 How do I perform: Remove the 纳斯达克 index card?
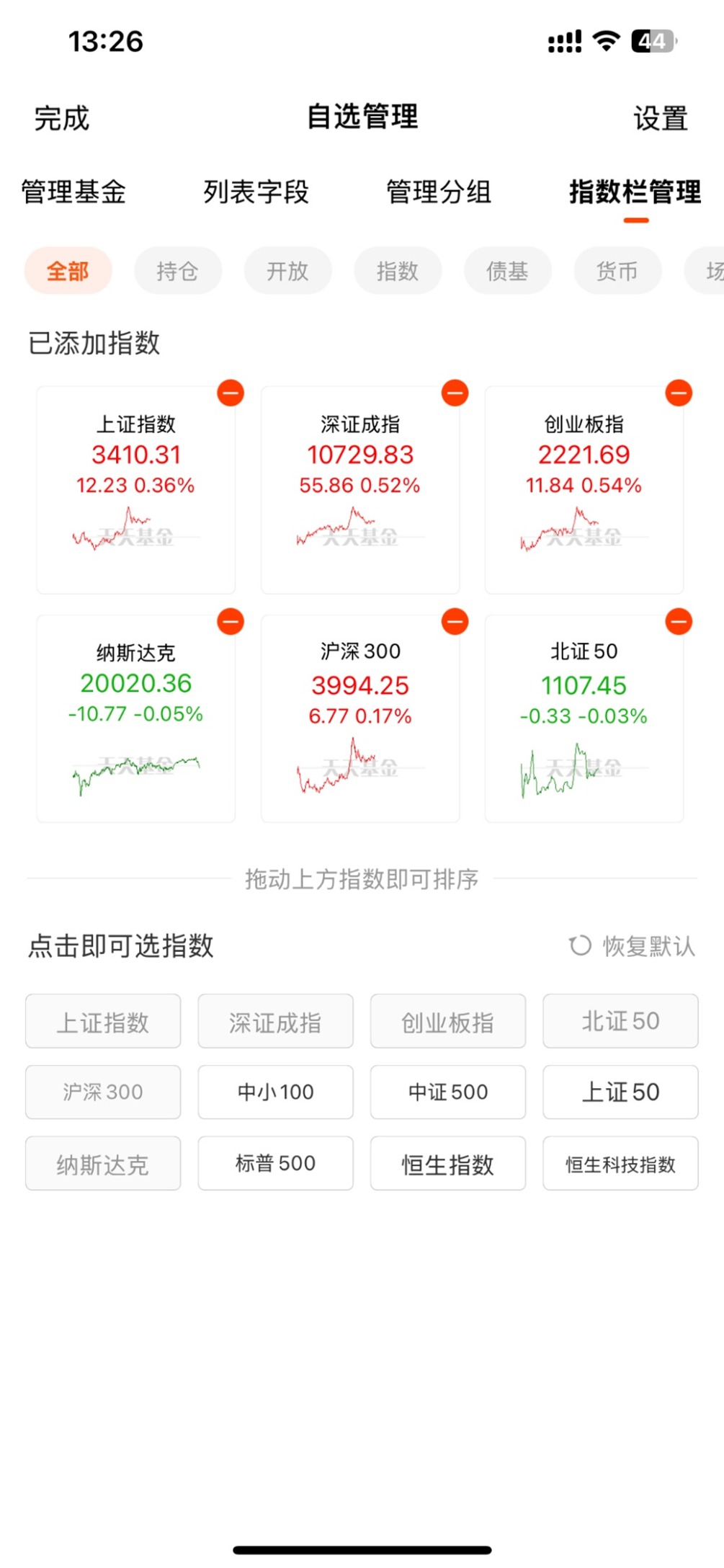pyautogui.click(x=231, y=622)
